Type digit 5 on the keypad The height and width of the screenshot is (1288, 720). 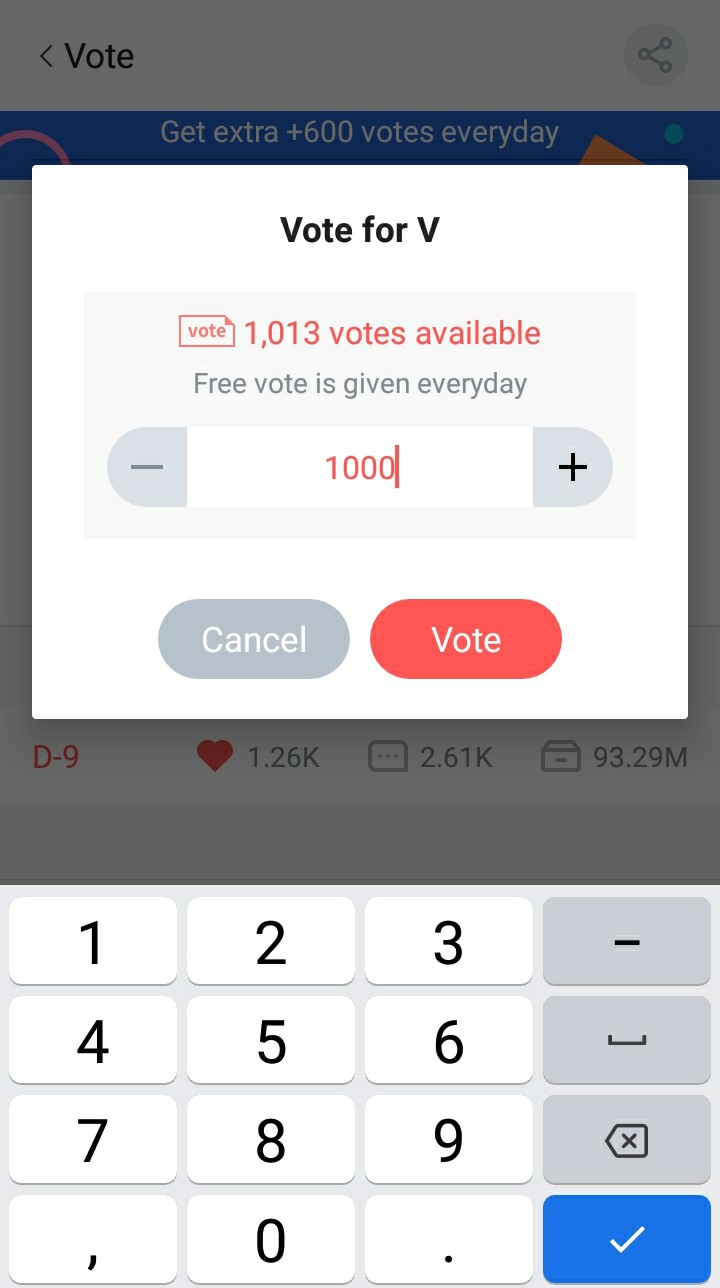coord(271,1041)
